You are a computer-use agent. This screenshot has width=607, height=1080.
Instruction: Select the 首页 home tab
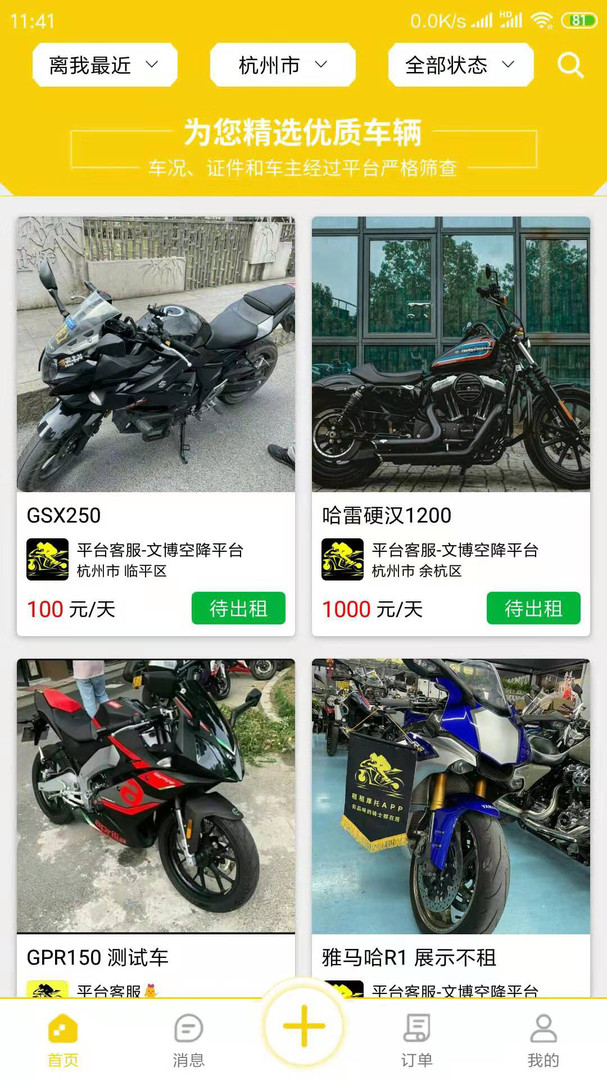click(63, 1039)
